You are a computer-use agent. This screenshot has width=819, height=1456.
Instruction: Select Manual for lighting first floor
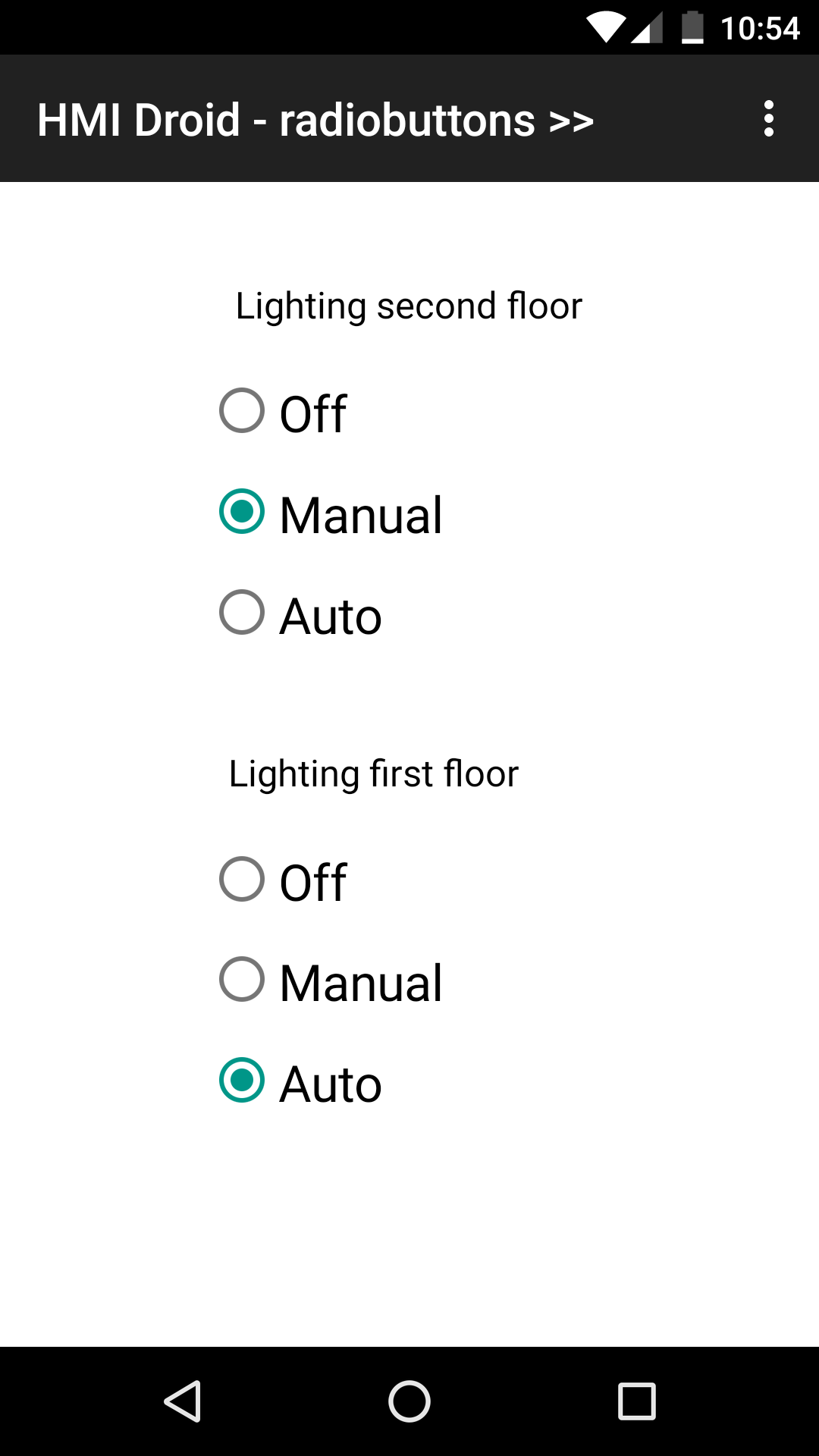(x=241, y=982)
